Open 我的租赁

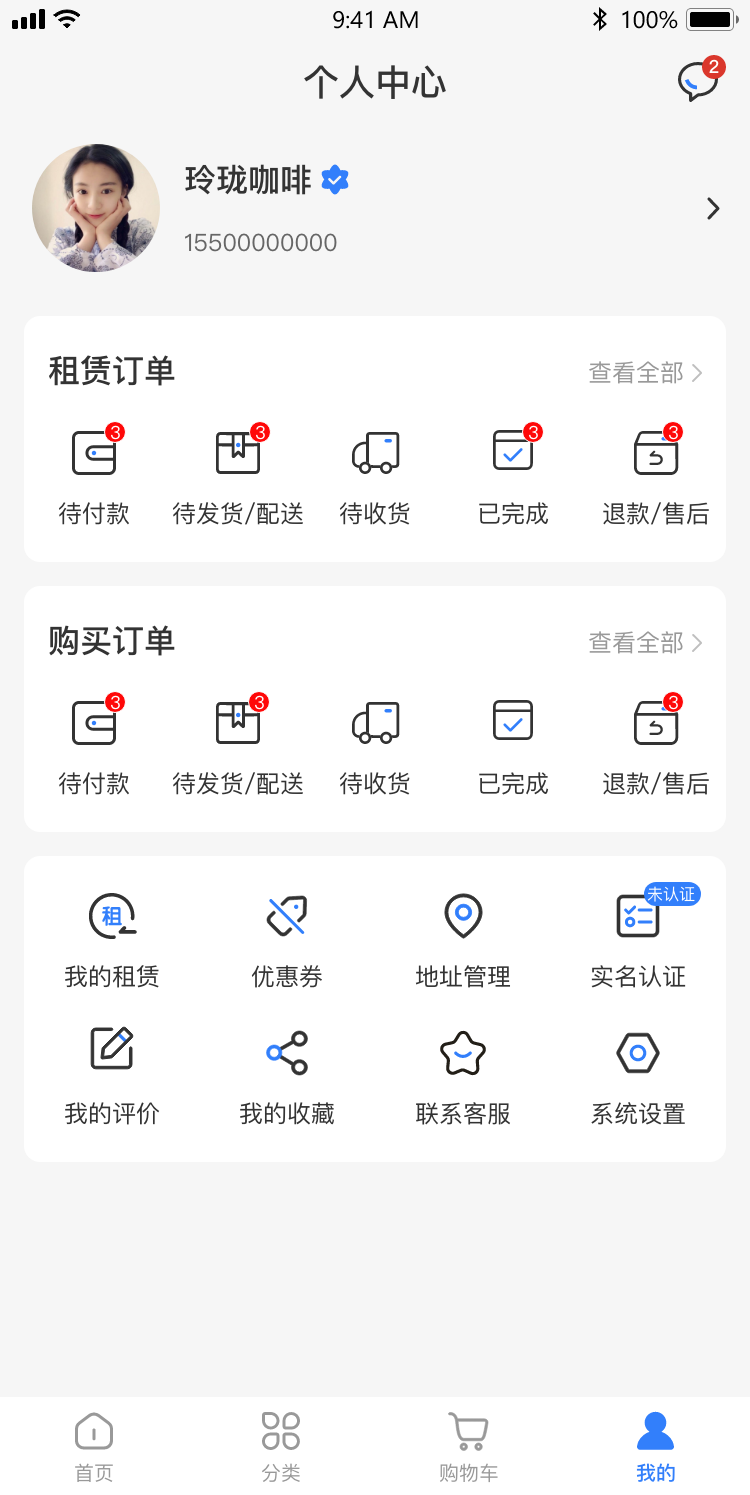coord(112,939)
